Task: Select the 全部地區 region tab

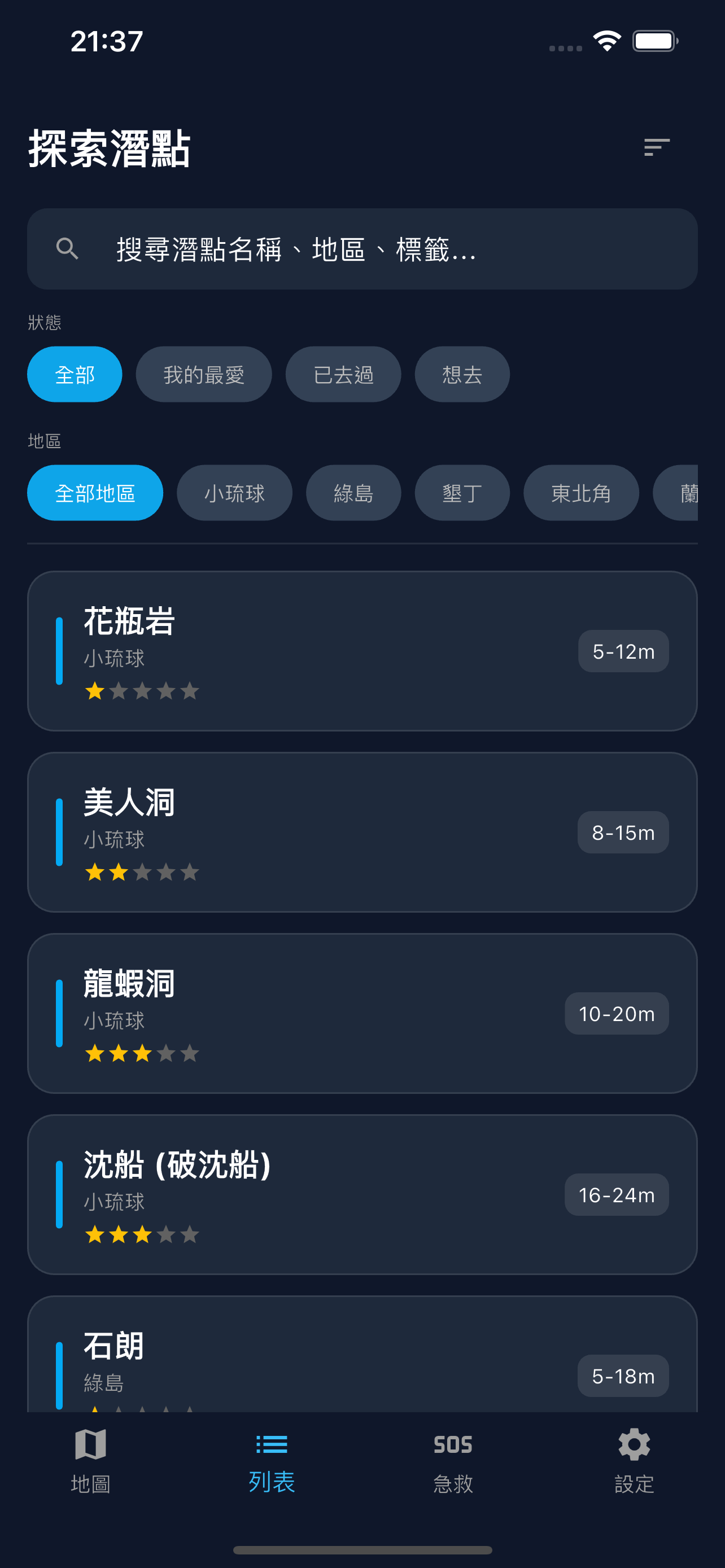Action: [x=95, y=493]
